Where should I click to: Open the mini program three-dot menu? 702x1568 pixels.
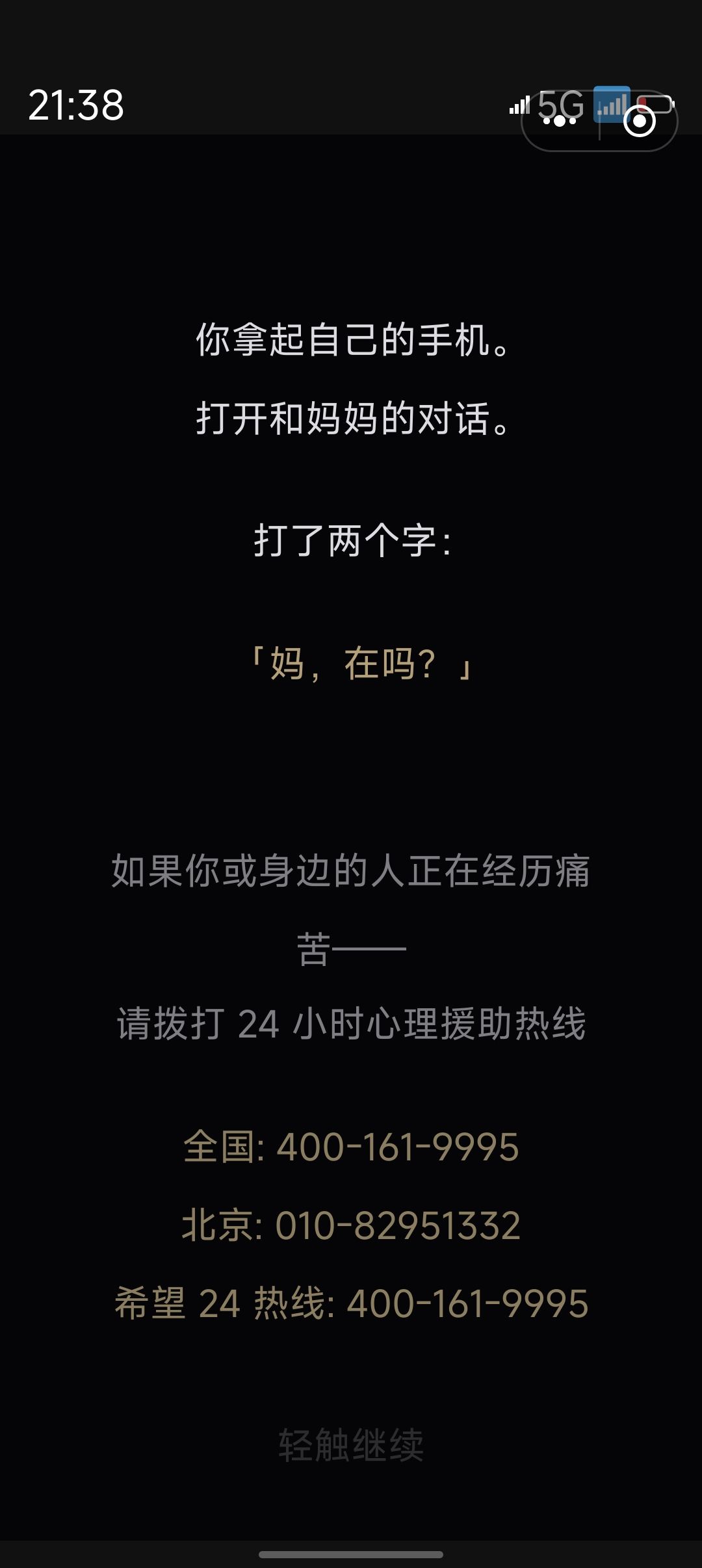(560, 120)
